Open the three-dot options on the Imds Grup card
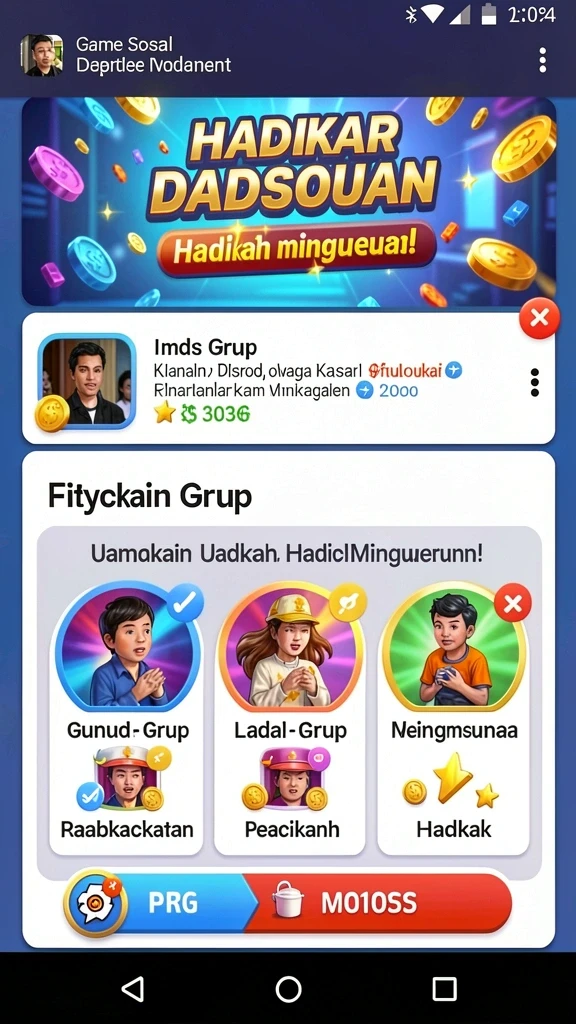The width and height of the screenshot is (576, 1024). pyautogui.click(x=535, y=383)
